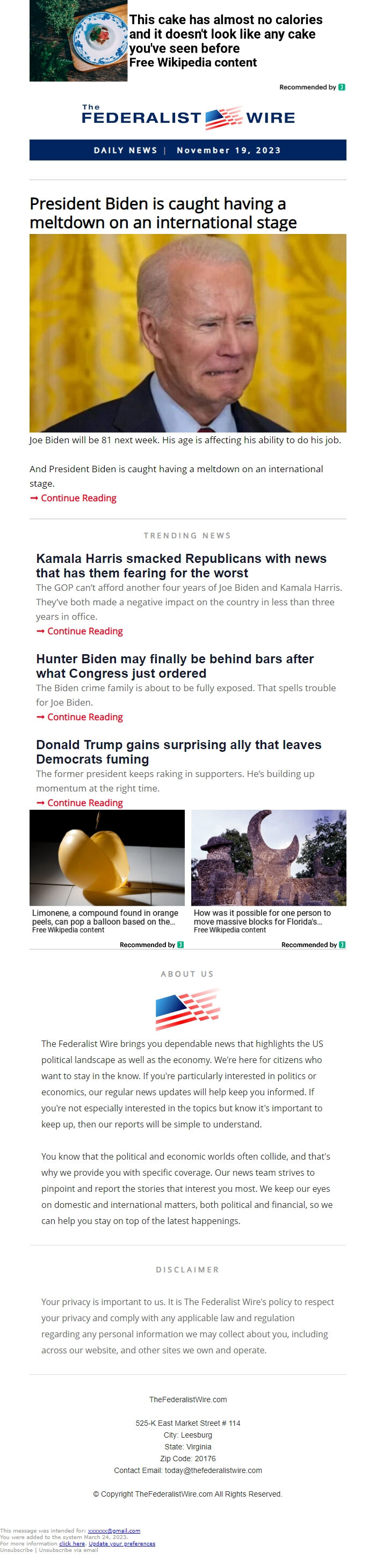
Task: Tap 'click here' for more information
Action: point(72,1543)
